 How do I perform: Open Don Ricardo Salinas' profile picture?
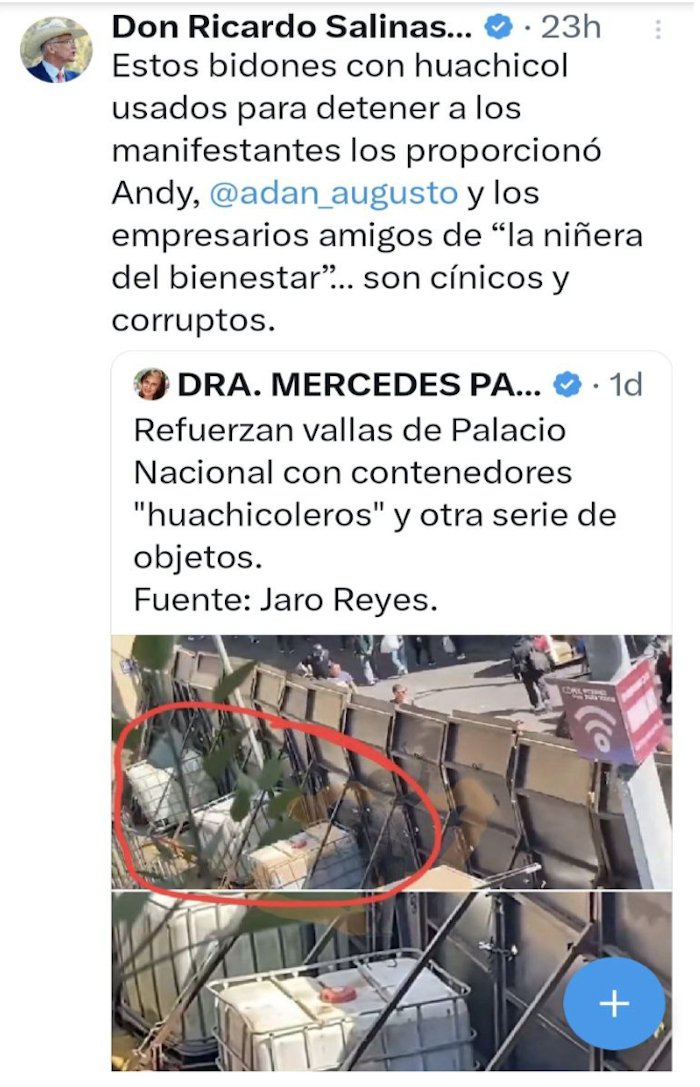[56, 50]
